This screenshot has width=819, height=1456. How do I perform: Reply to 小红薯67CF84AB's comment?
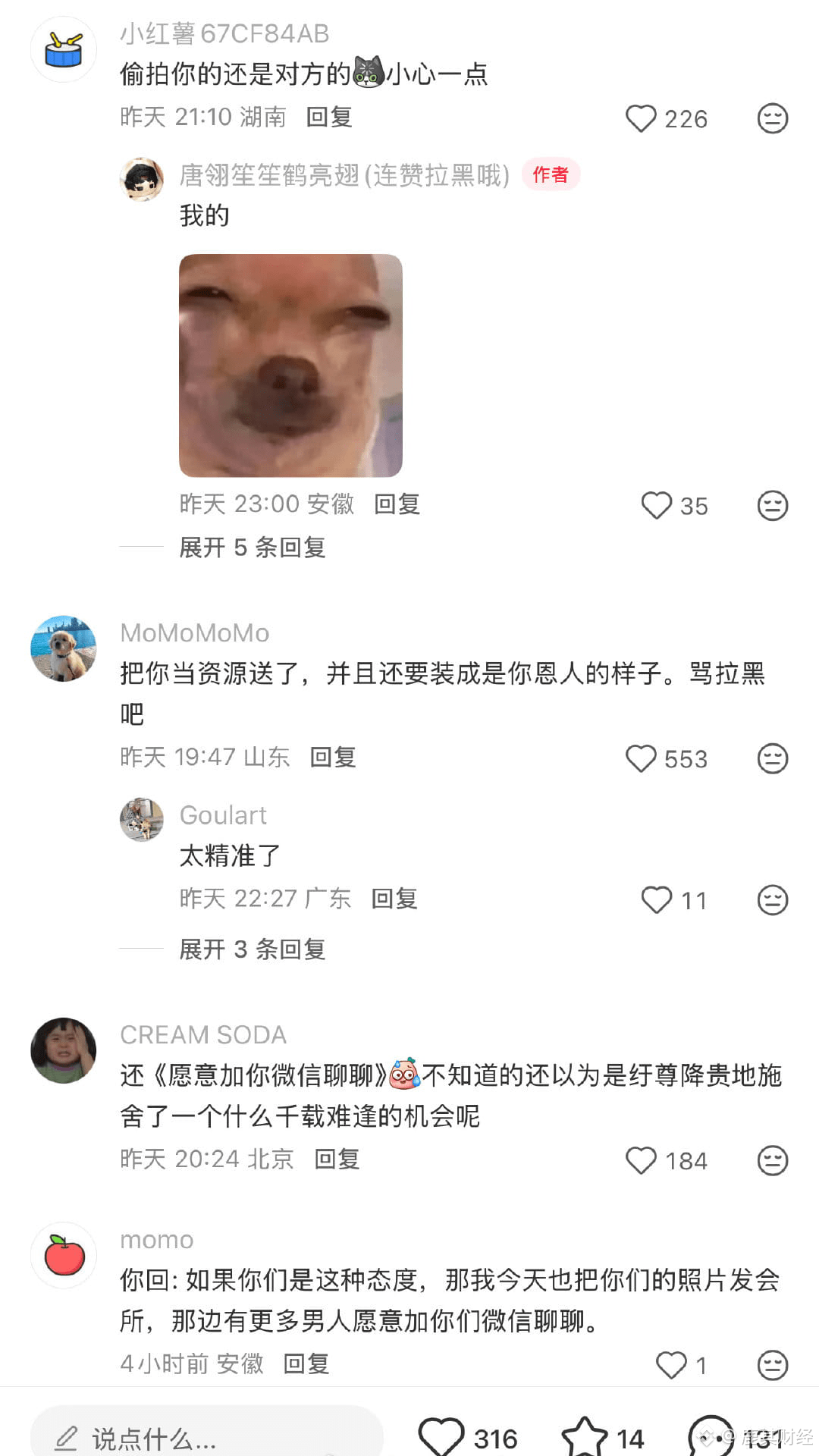point(329,117)
